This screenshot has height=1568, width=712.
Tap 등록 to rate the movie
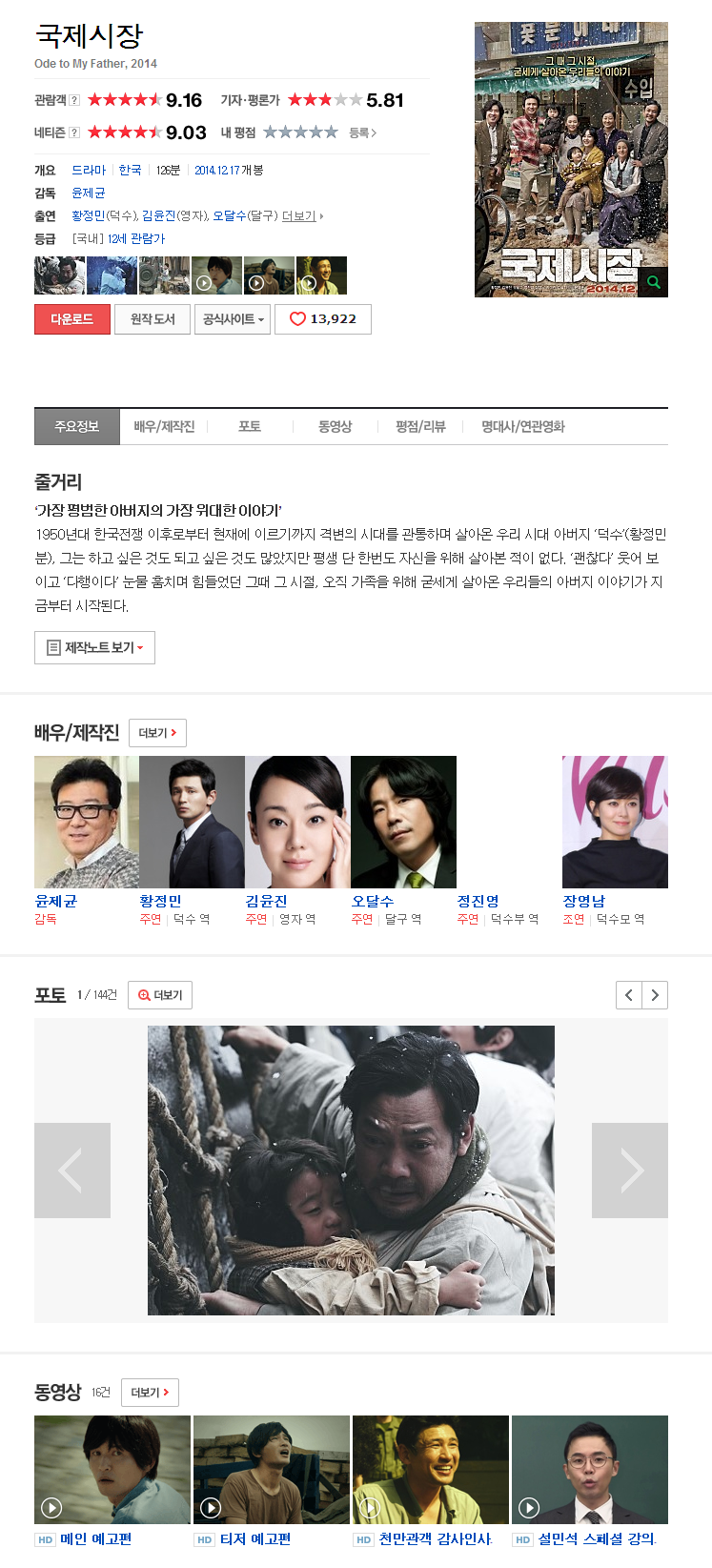tap(362, 132)
